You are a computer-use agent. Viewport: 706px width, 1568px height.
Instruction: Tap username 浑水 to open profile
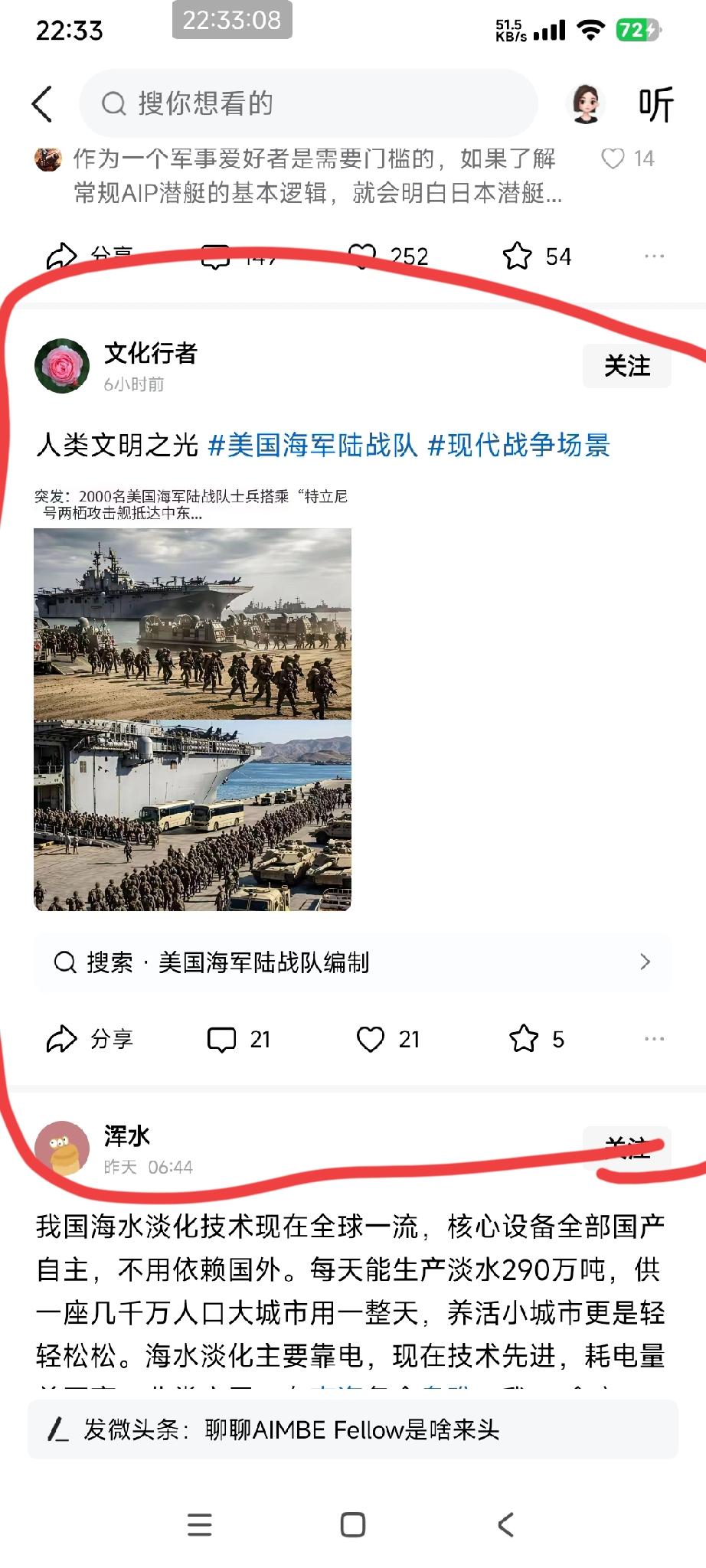pyautogui.click(x=125, y=1135)
